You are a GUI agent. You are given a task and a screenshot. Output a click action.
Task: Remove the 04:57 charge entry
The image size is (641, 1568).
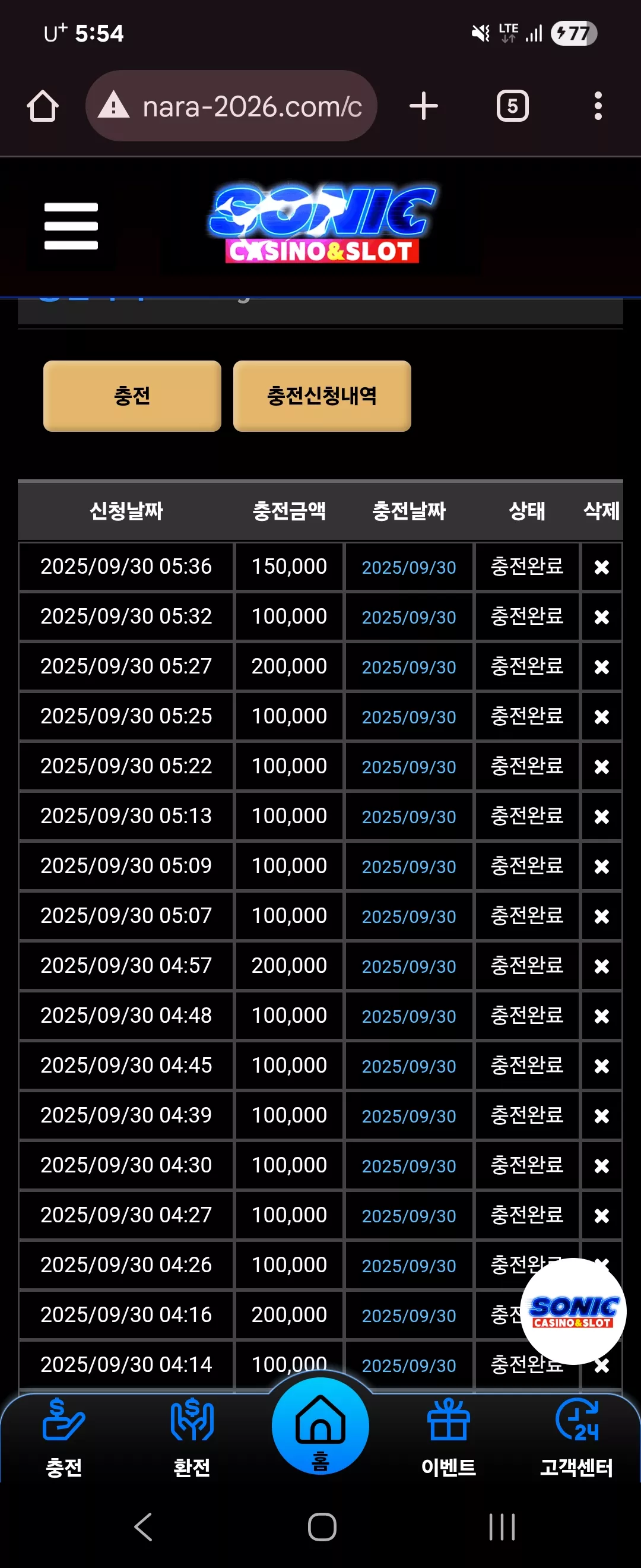coord(601,966)
